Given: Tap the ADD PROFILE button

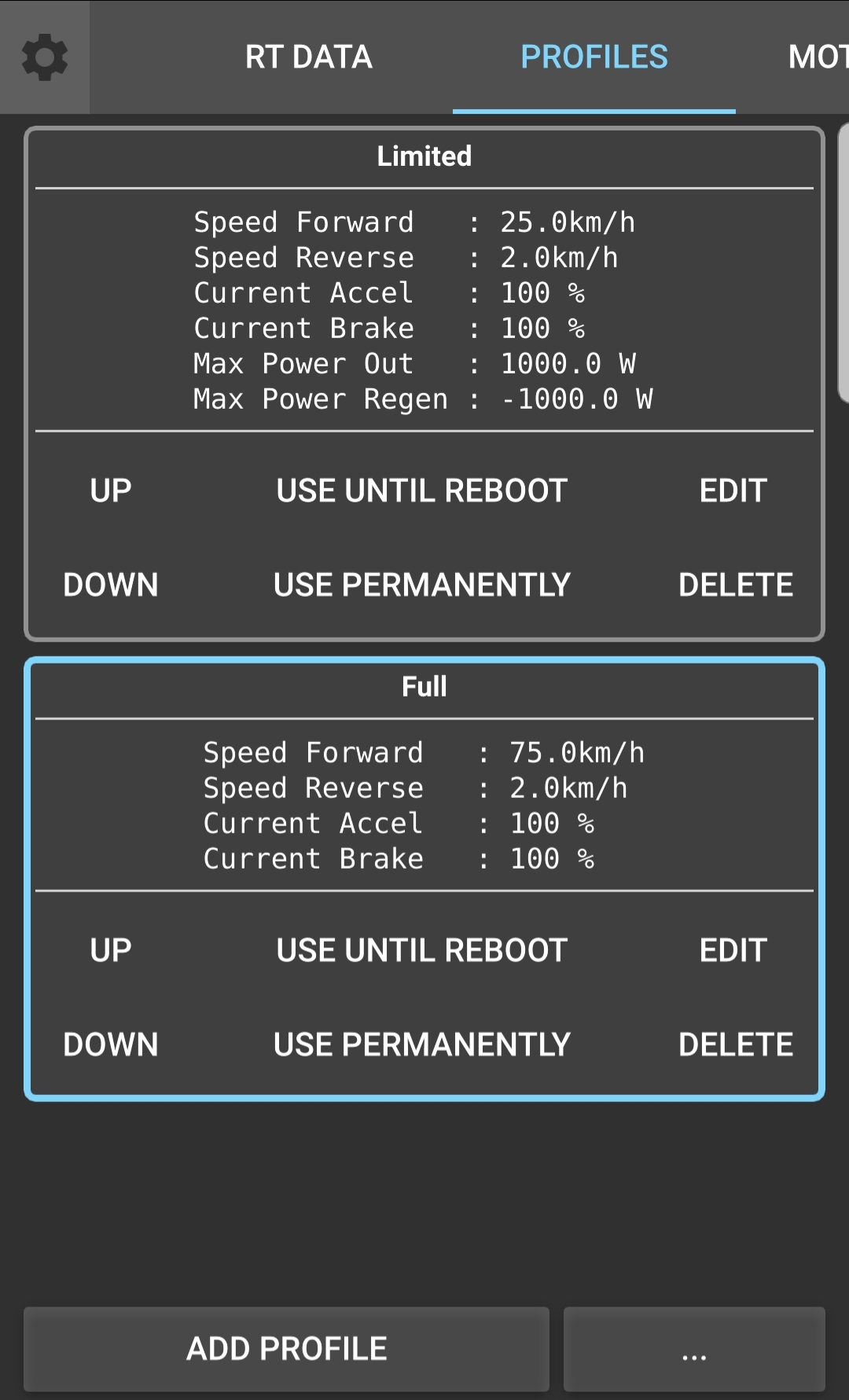Looking at the screenshot, I should [x=287, y=1349].
